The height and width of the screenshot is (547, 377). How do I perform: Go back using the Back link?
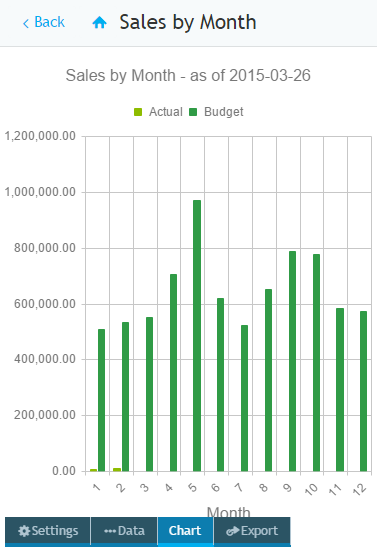pyautogui.click(x=44, y=22)
